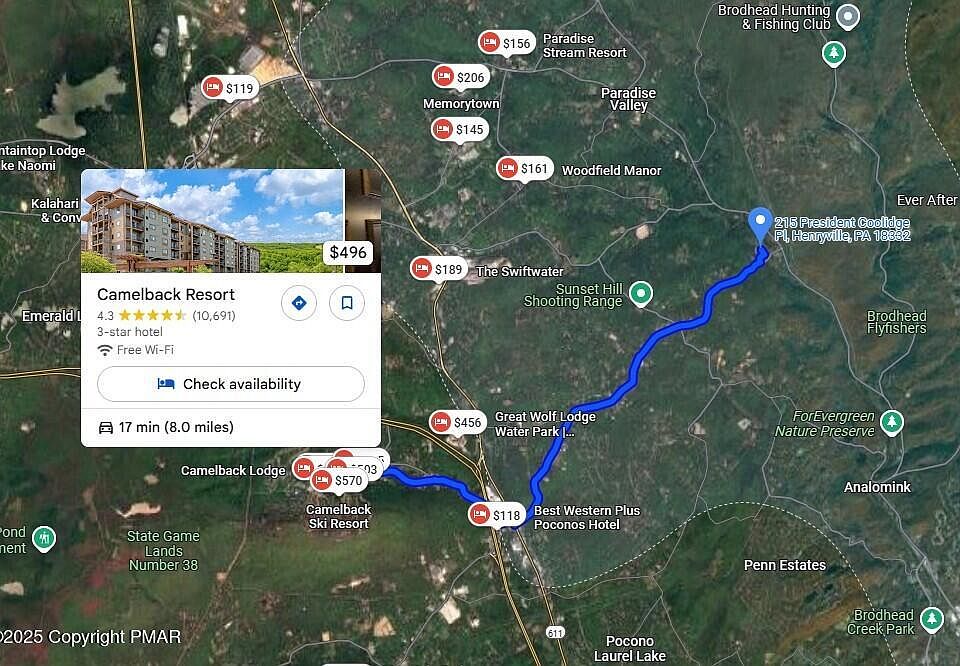Open the Brodhead Hunting & Fishing Club marker
Screen dimensions: 960x666
tap(848, 16)
